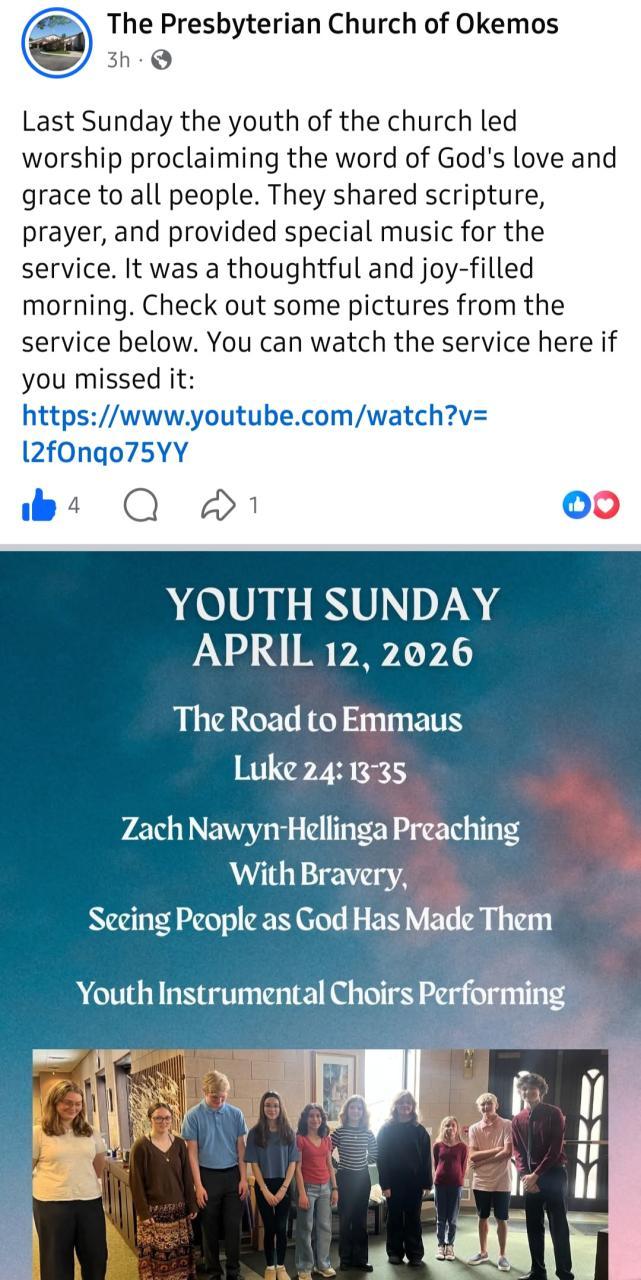Share the Youth Sunday post

coord(214,506)
